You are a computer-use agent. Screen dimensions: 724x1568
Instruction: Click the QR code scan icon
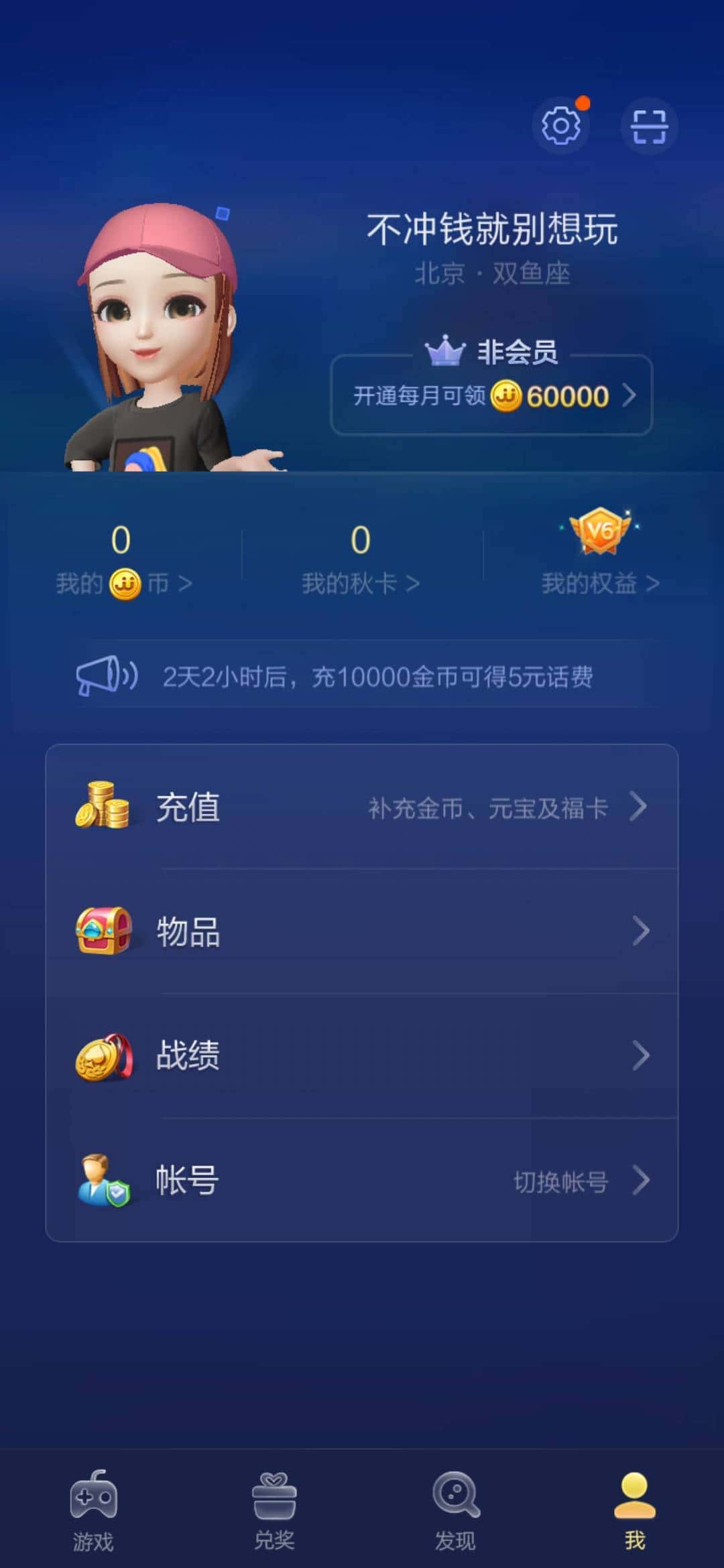tap(649, 126)
